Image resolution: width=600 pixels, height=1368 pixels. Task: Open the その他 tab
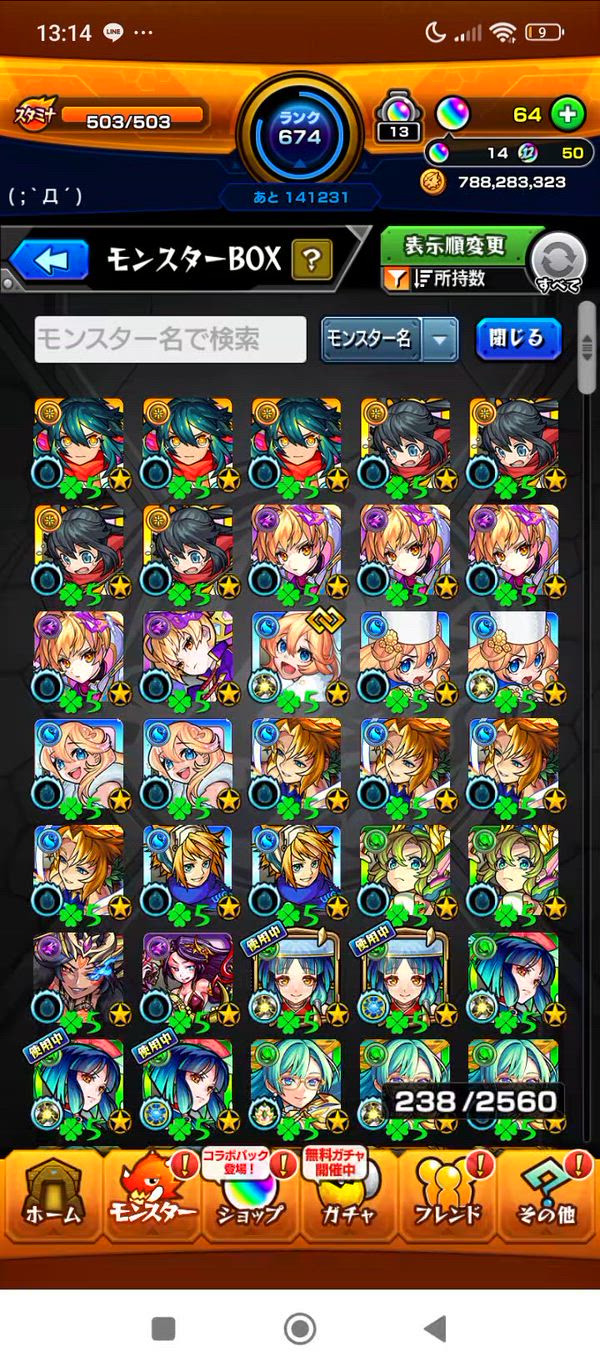click(547, 1195)
